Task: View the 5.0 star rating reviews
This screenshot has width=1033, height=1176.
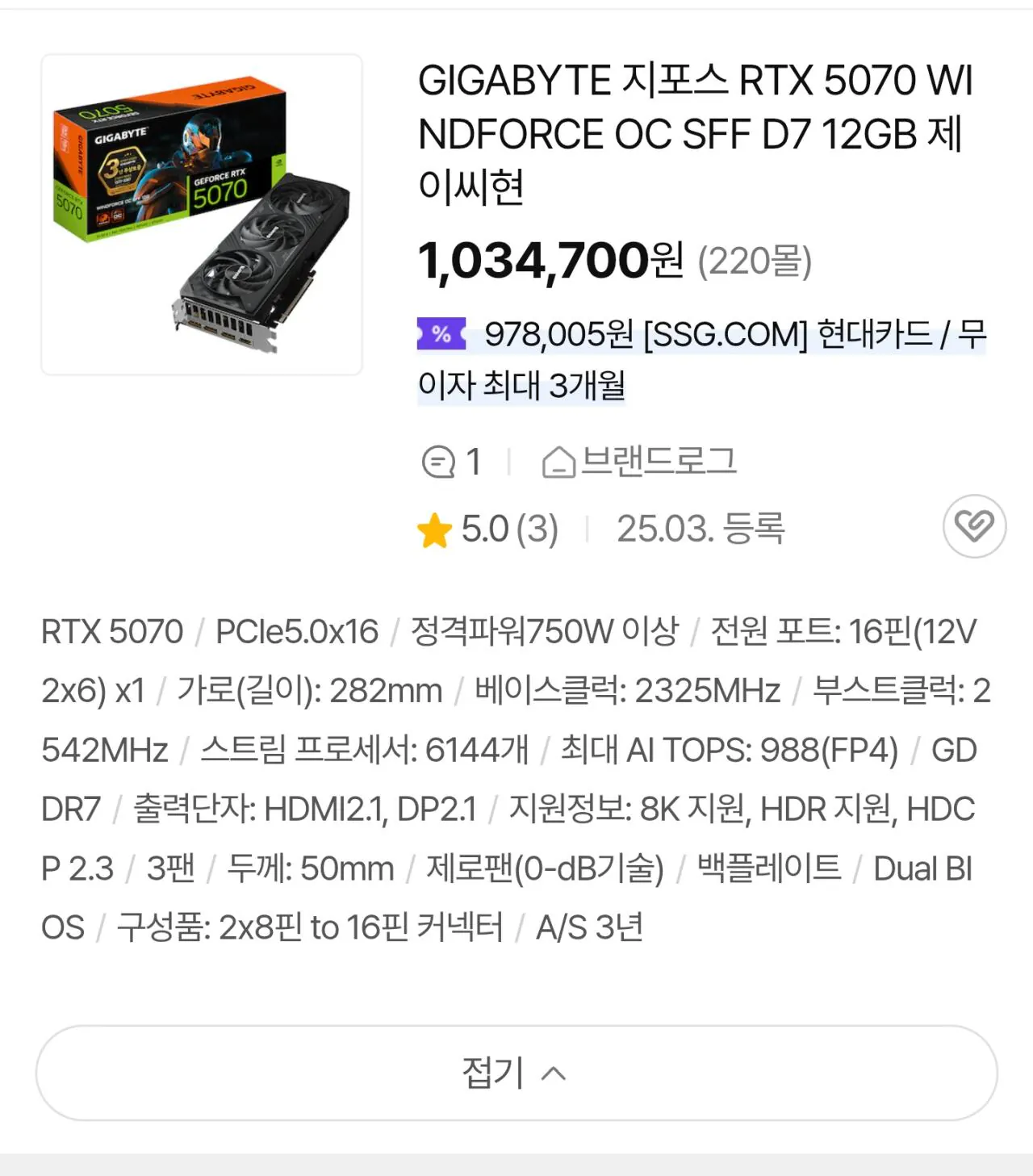Action: [x=487, y=529]
